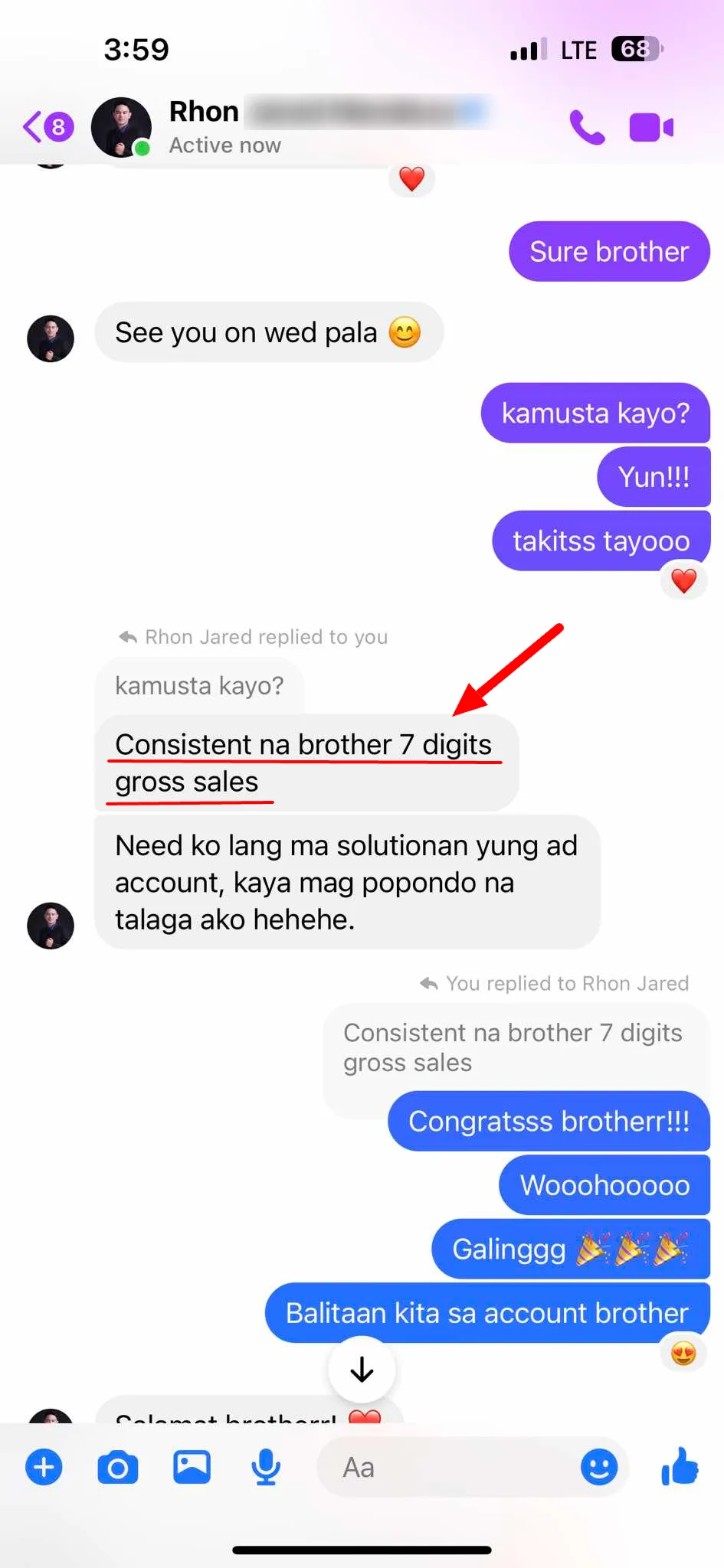The width and height of the screenshot is (724, 1568).
Task: Open Rhon's profile from the header
Action: (205, 126)
